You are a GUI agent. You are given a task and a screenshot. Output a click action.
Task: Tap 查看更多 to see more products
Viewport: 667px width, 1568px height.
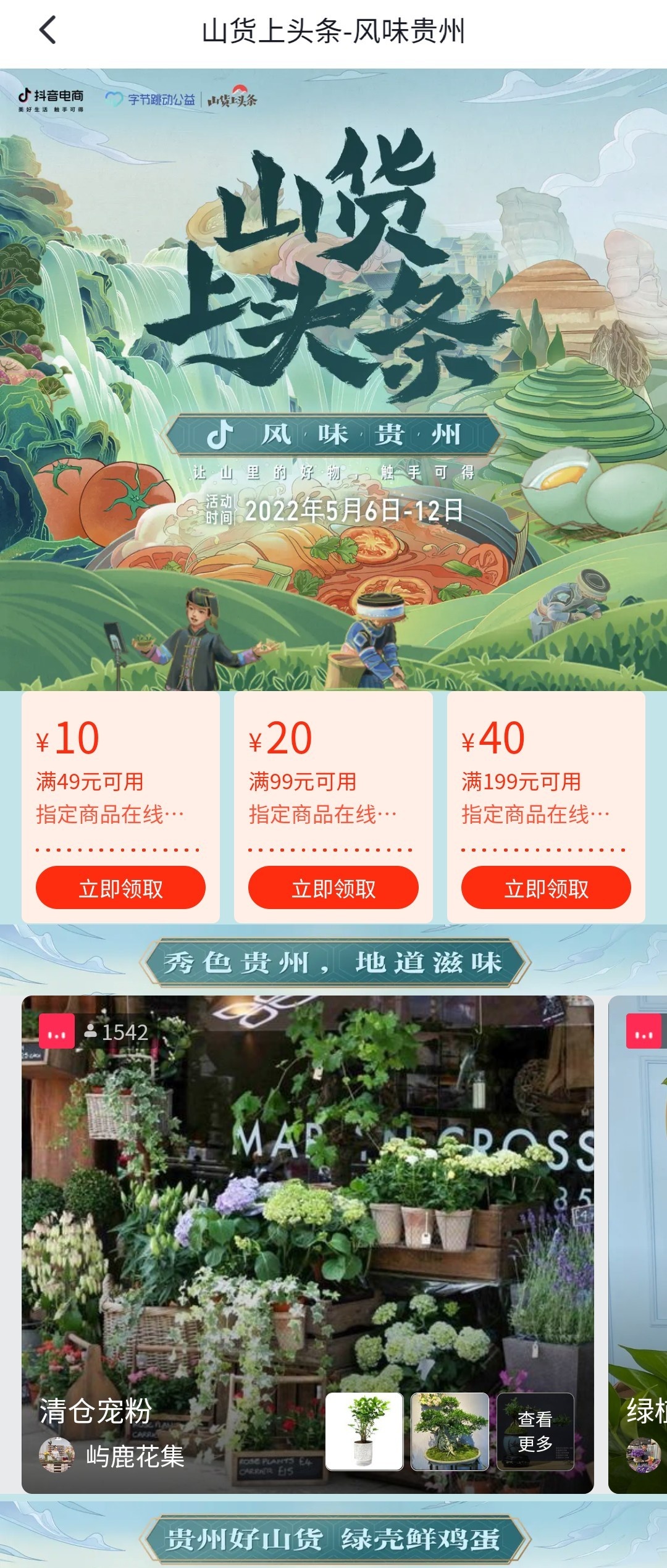point(535,1432)
